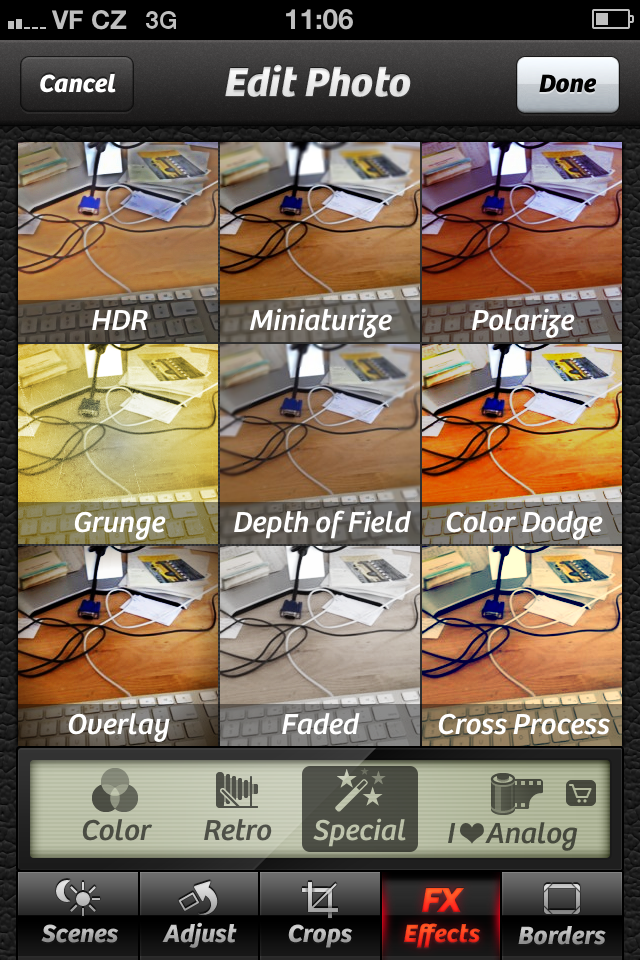The image size is (640, 960).
Task: Open the Retro effects category
Action: pyautogui.click(x=237, y=808)
